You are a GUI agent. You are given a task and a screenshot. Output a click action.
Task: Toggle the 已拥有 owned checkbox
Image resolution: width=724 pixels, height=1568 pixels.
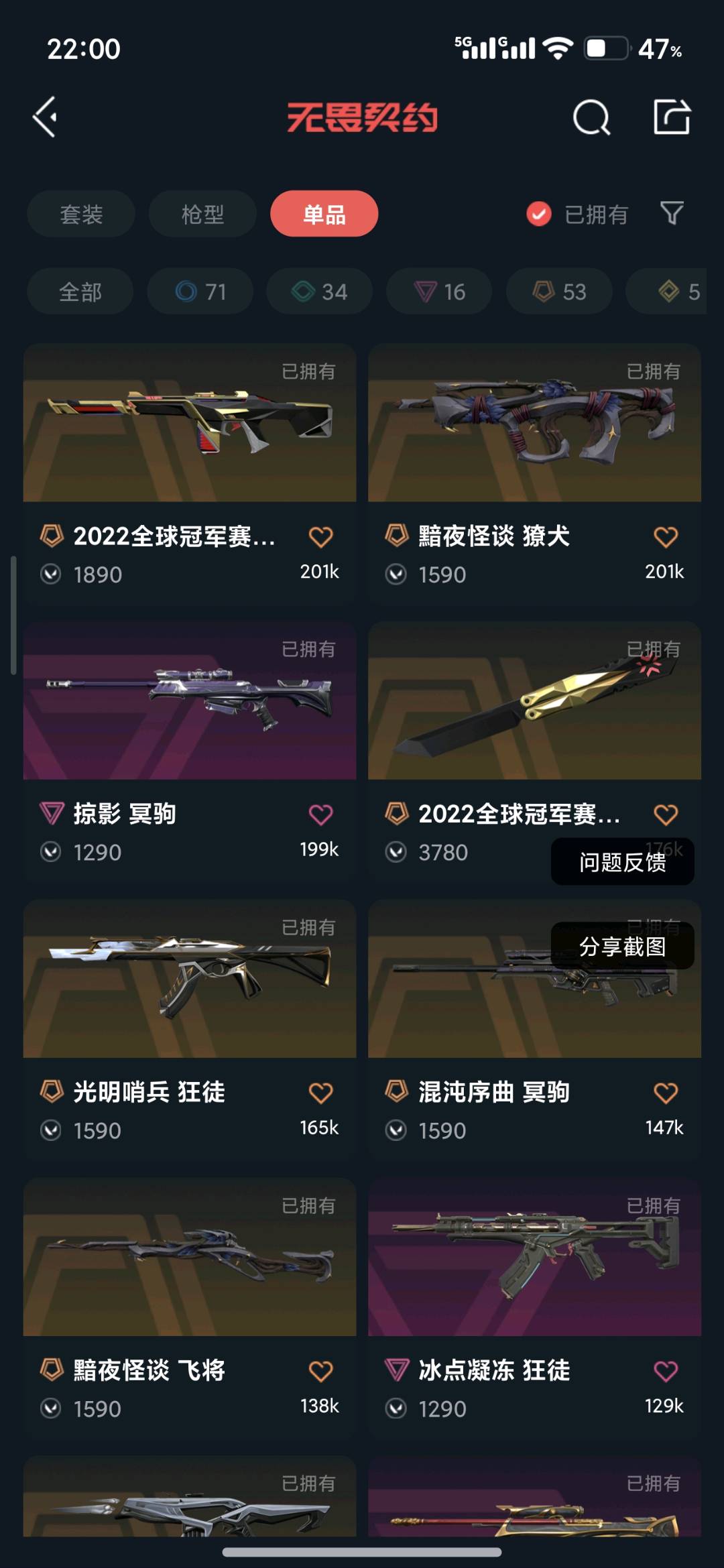(x=539, y=214)
